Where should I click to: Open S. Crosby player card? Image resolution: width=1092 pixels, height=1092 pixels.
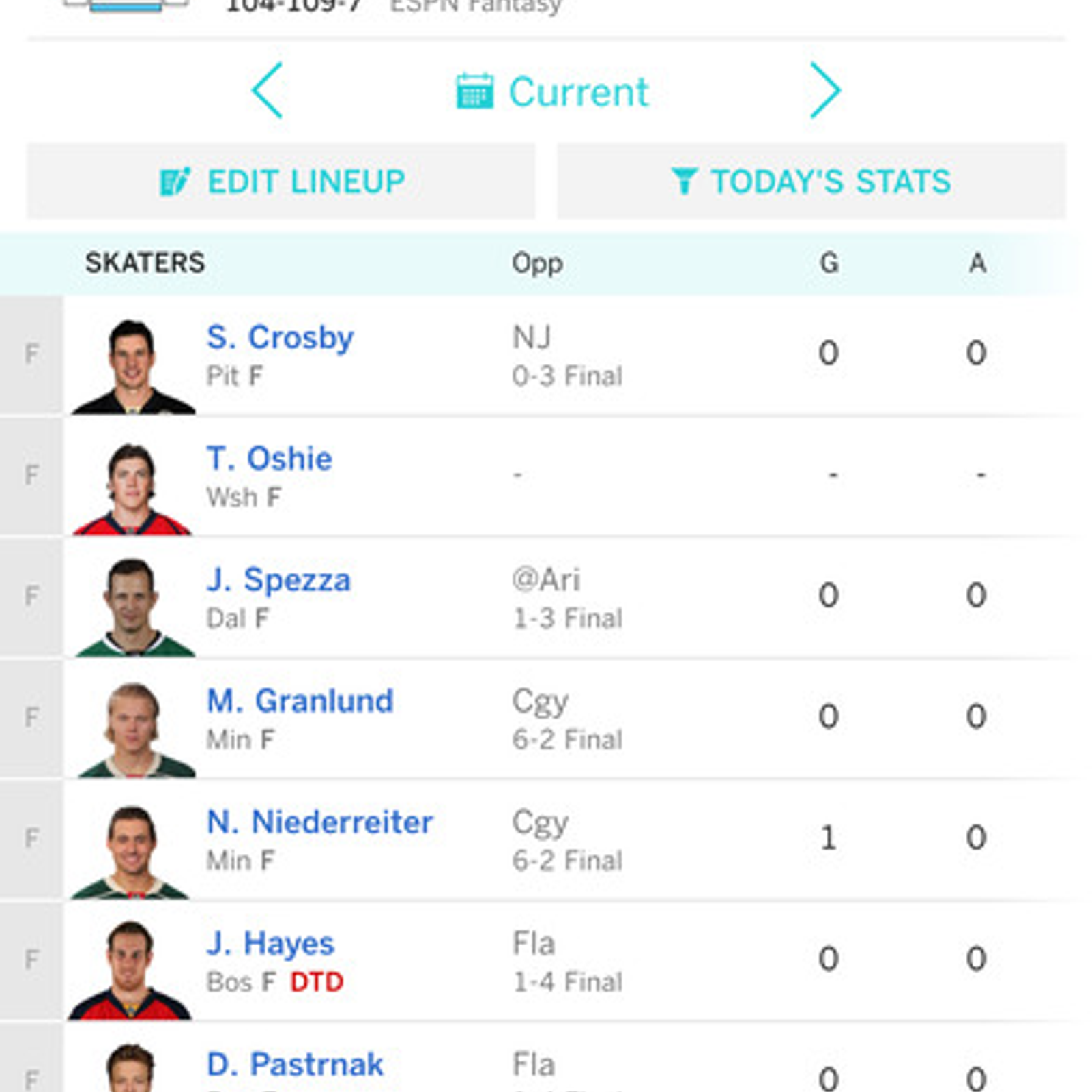(280, 337)
